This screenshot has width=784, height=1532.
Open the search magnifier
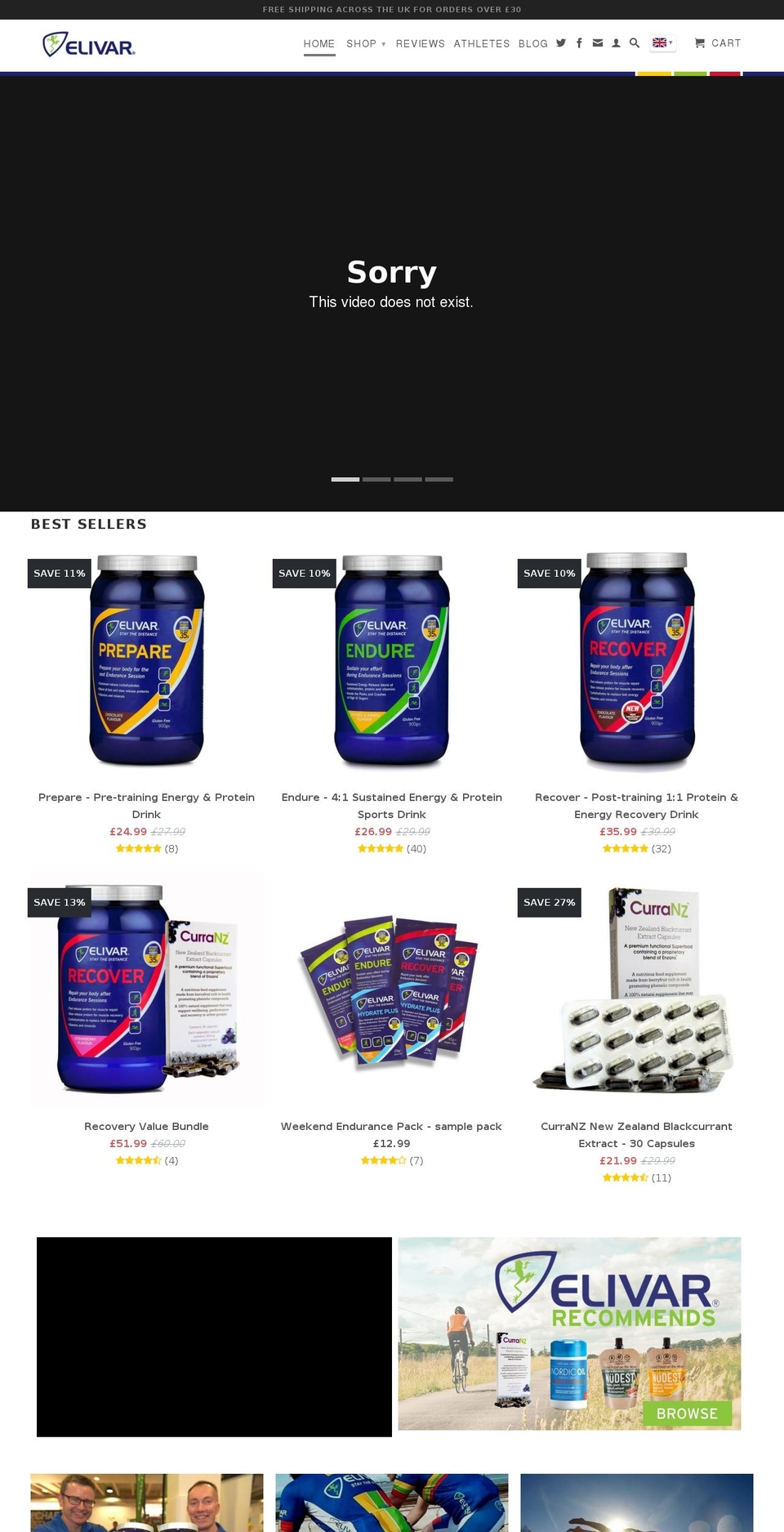pos(635,43)
